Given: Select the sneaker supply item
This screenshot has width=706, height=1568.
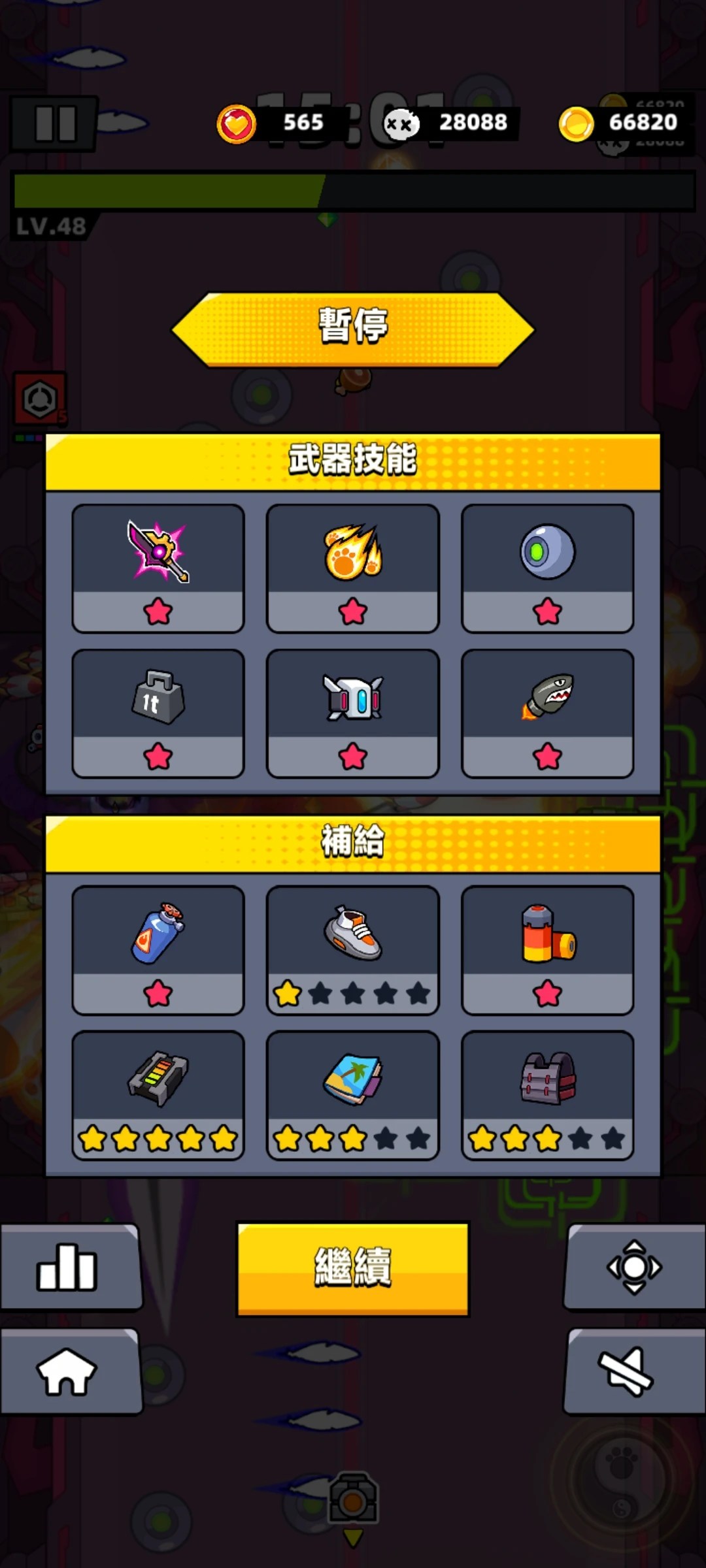Looking at the screenshot, I should (353, 950).
